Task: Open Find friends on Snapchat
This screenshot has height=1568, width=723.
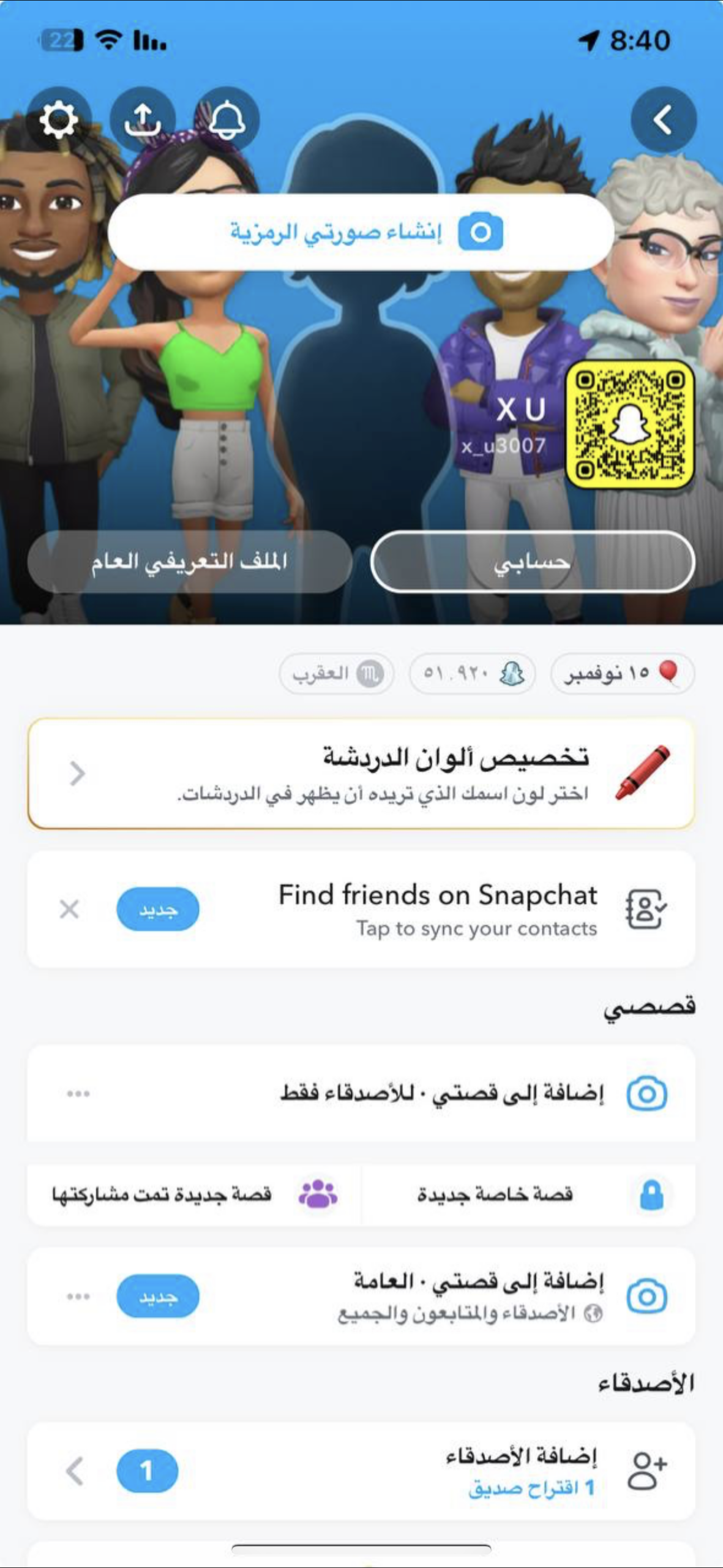Action: 438,909
